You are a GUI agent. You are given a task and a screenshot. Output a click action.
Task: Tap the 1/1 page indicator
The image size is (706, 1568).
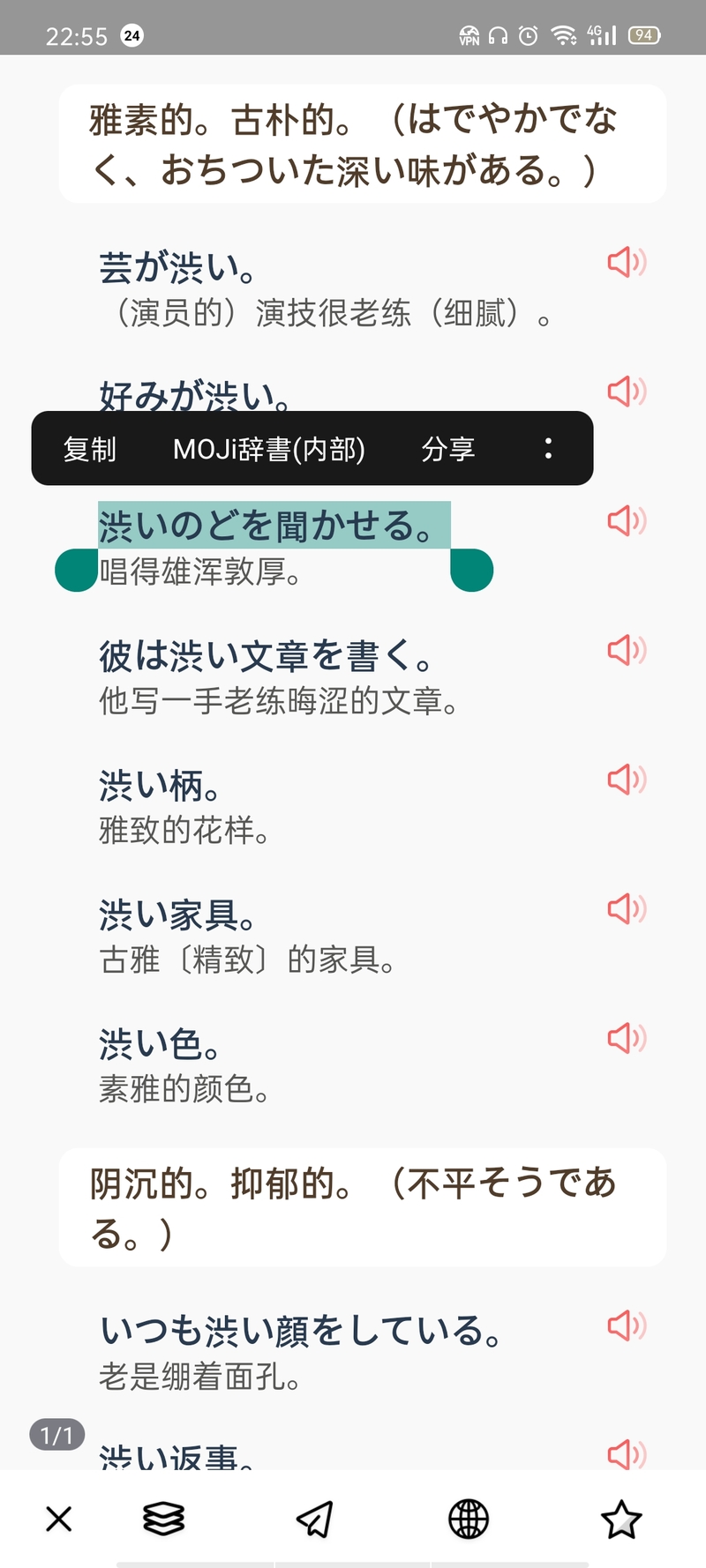coord(56,1435)
